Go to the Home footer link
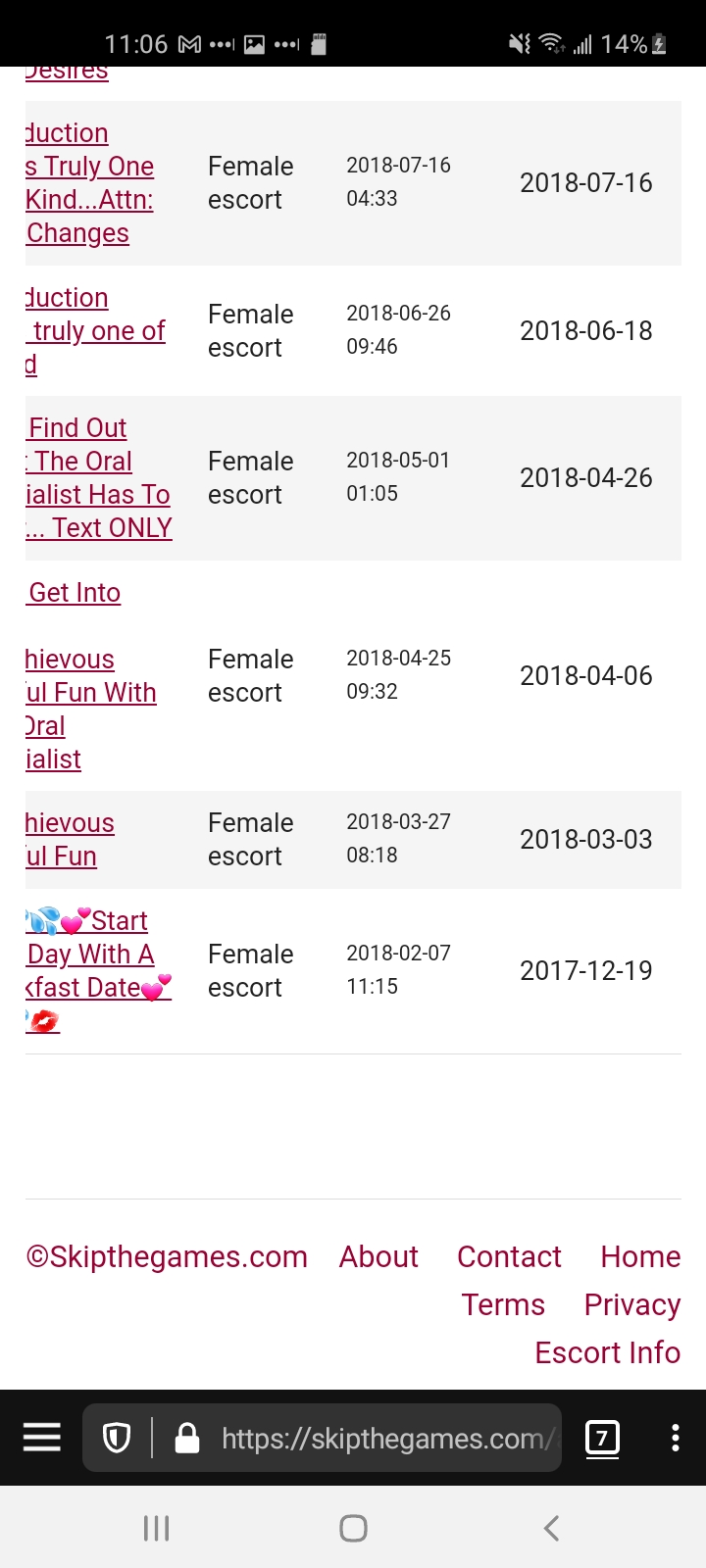The image size is (706, 1568). click(x=640, y=1256)
